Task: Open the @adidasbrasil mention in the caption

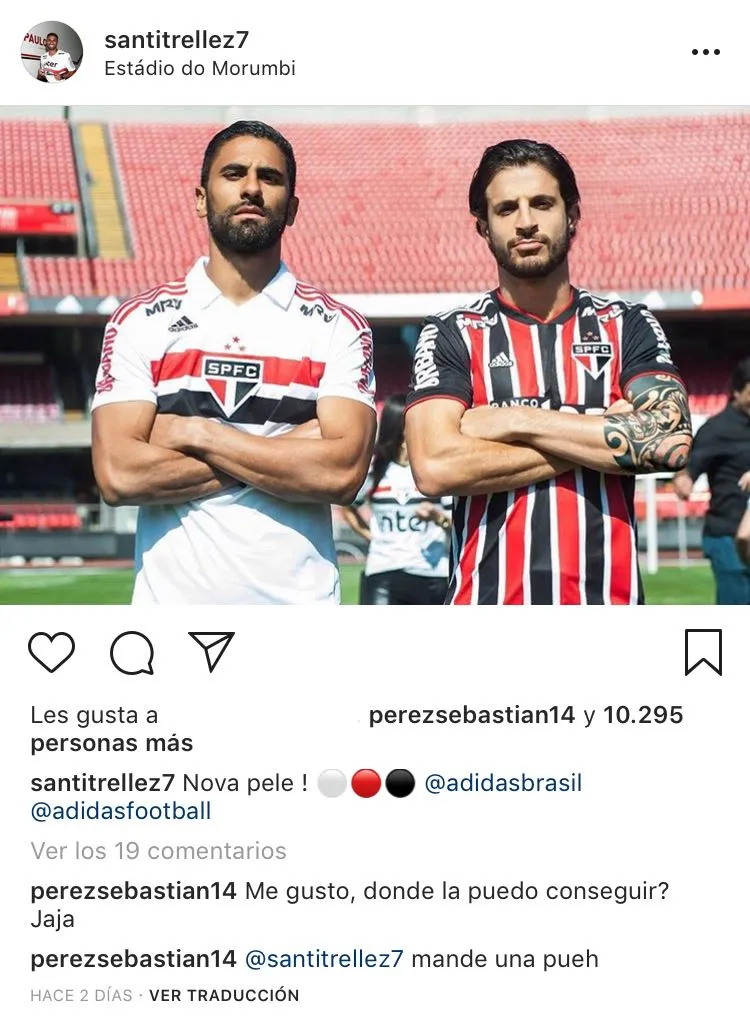Action: click(x=503, y=783)
